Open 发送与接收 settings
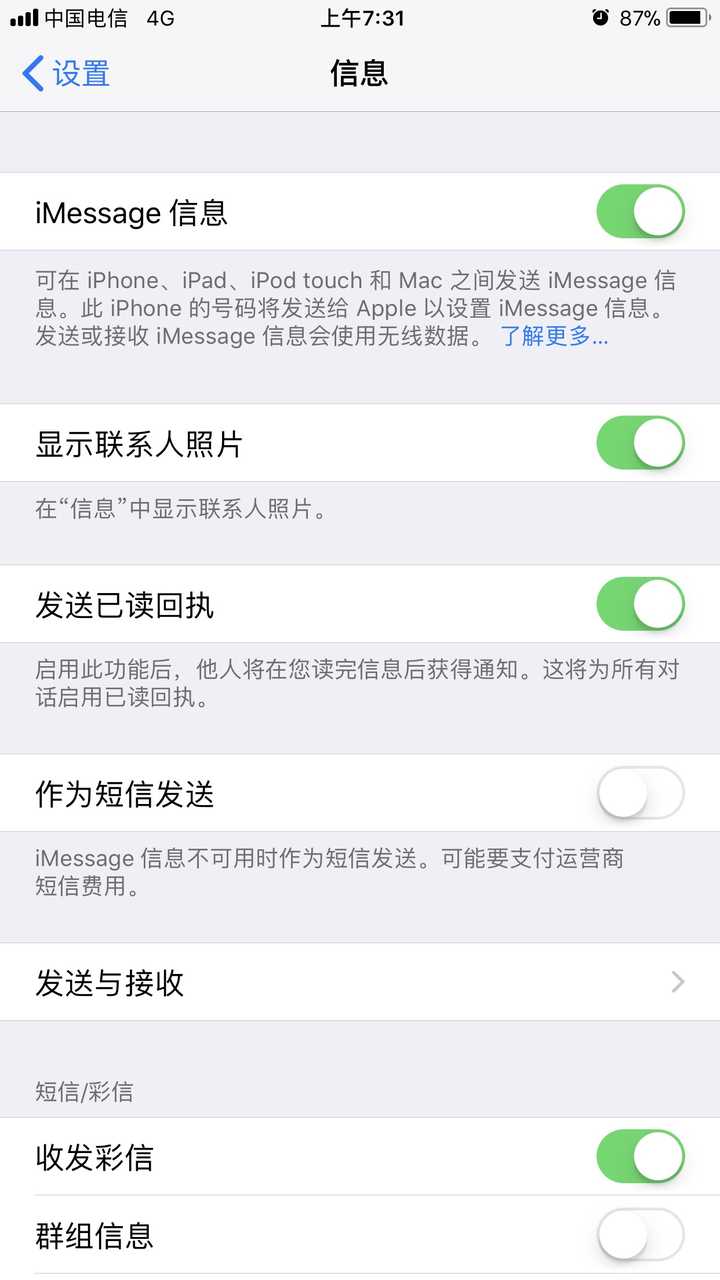The height and width of the screenshot is (1280, 720). 360,983
